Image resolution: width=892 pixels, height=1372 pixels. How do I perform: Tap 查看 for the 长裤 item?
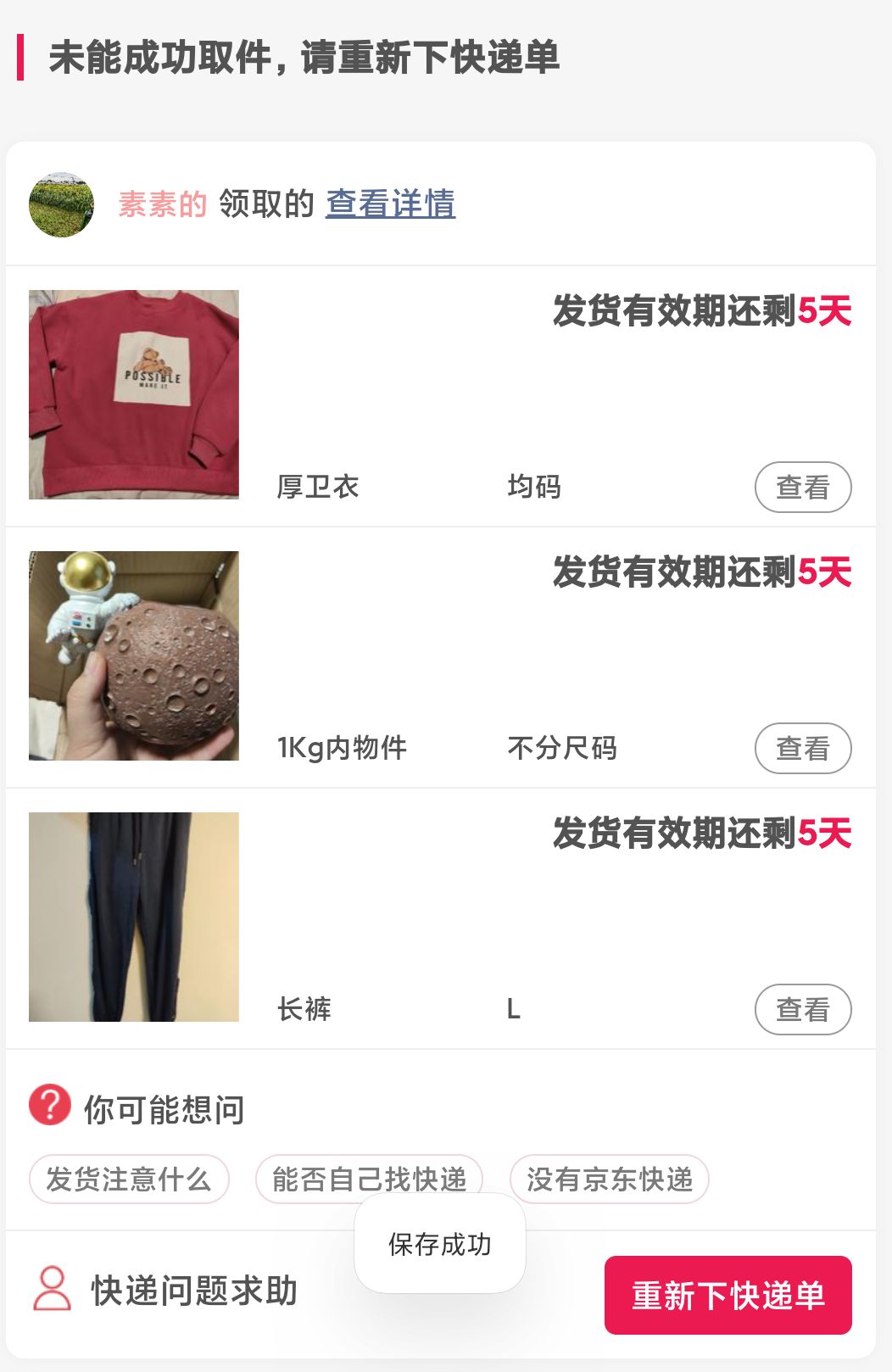[x=802, y=1010]
